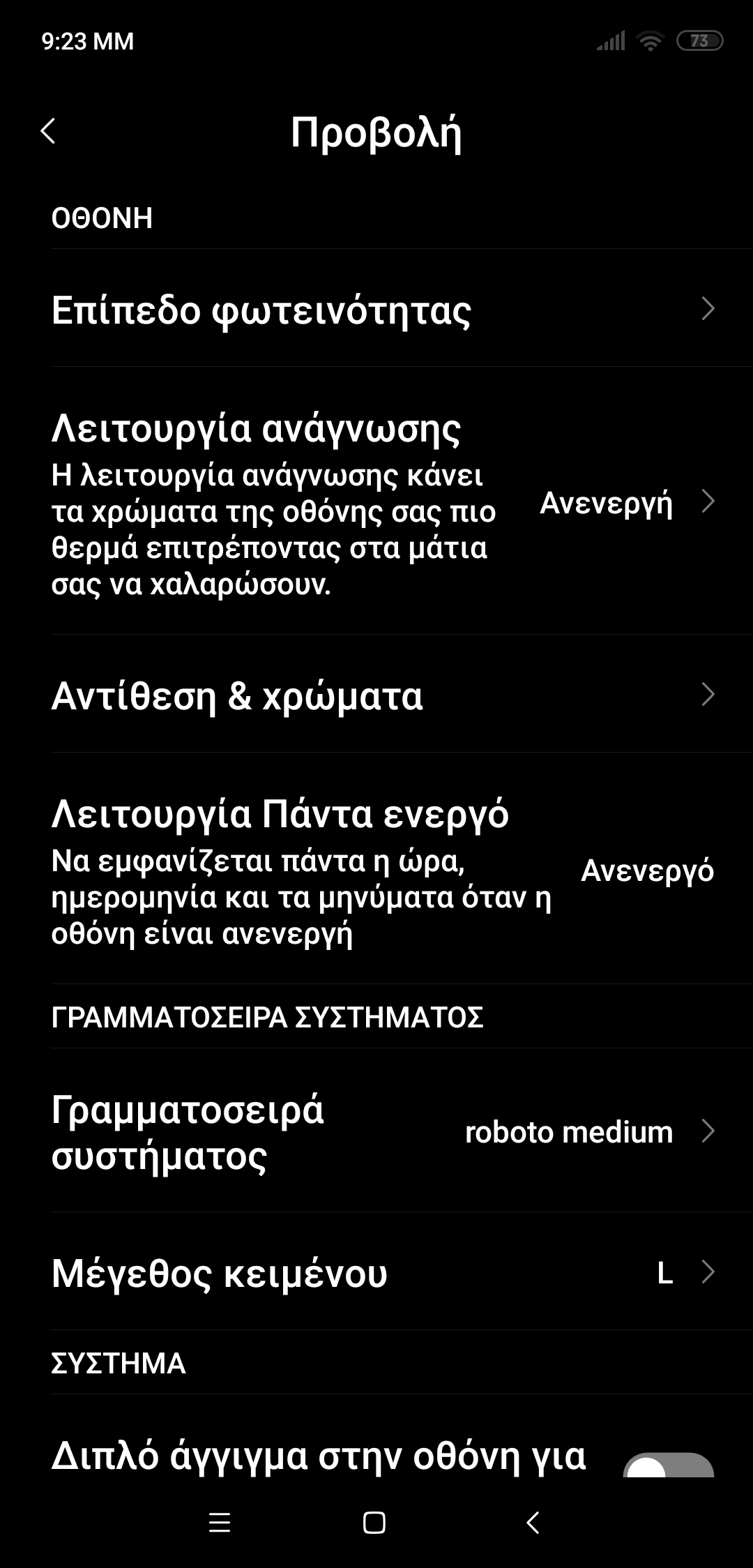Open Λειτουργία ανάγνωσης settings

pyautogui.click(x=376, y=502)
